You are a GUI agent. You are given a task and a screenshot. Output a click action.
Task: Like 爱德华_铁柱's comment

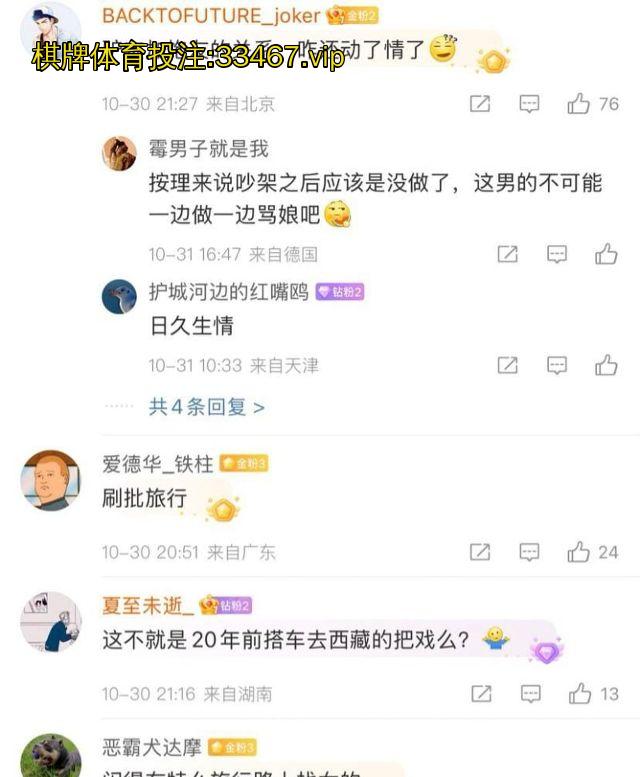(x=579, y=552)
